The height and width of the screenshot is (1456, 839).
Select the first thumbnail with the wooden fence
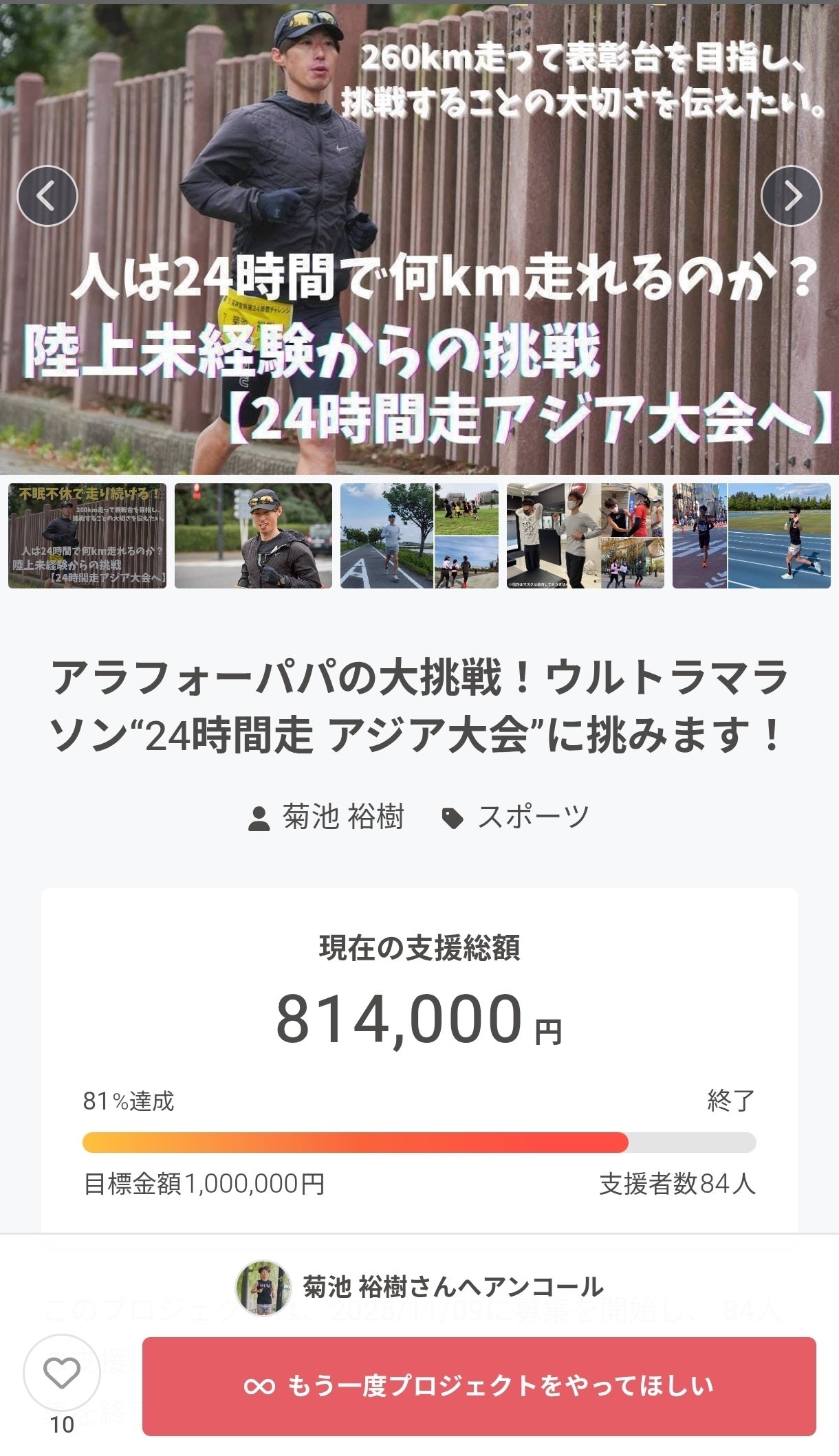[87, 536]
